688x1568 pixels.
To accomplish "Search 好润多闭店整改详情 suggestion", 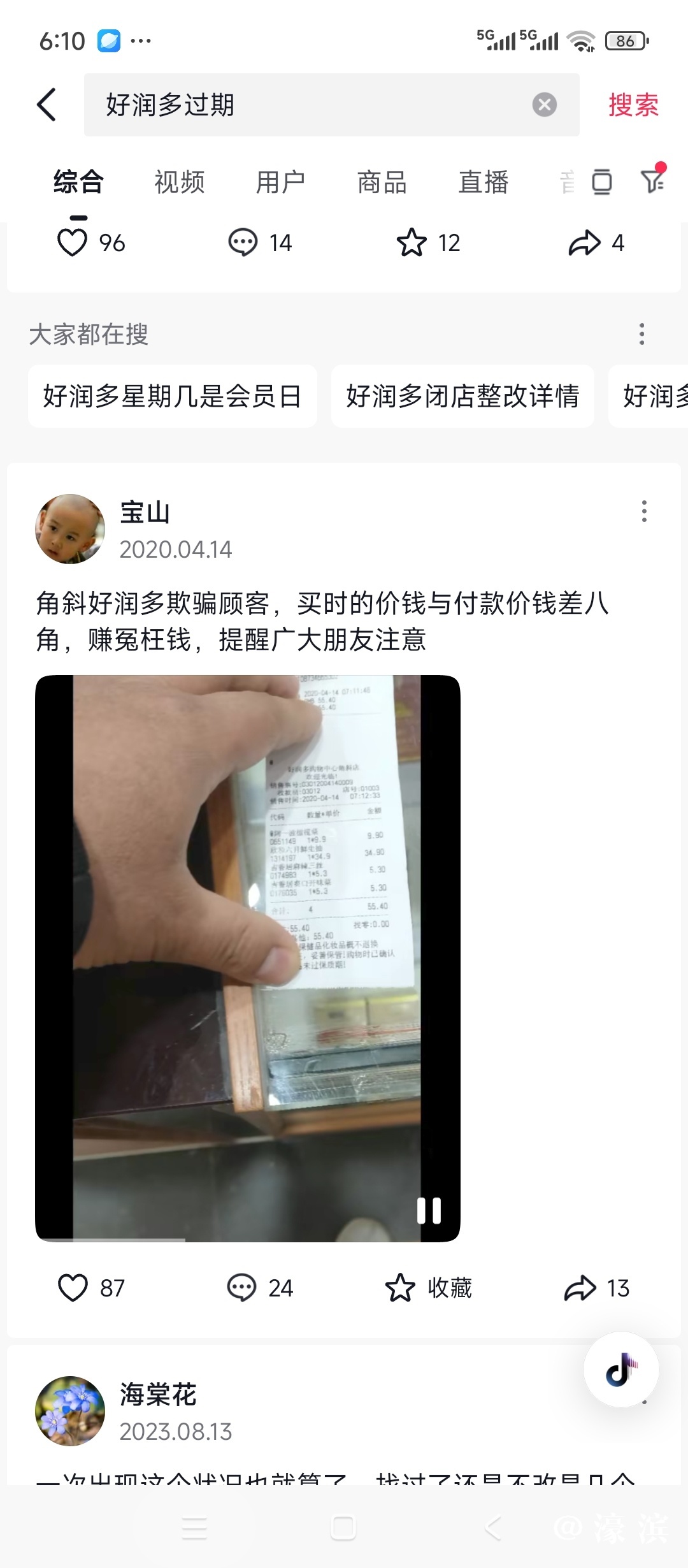I will click(462, 396).
